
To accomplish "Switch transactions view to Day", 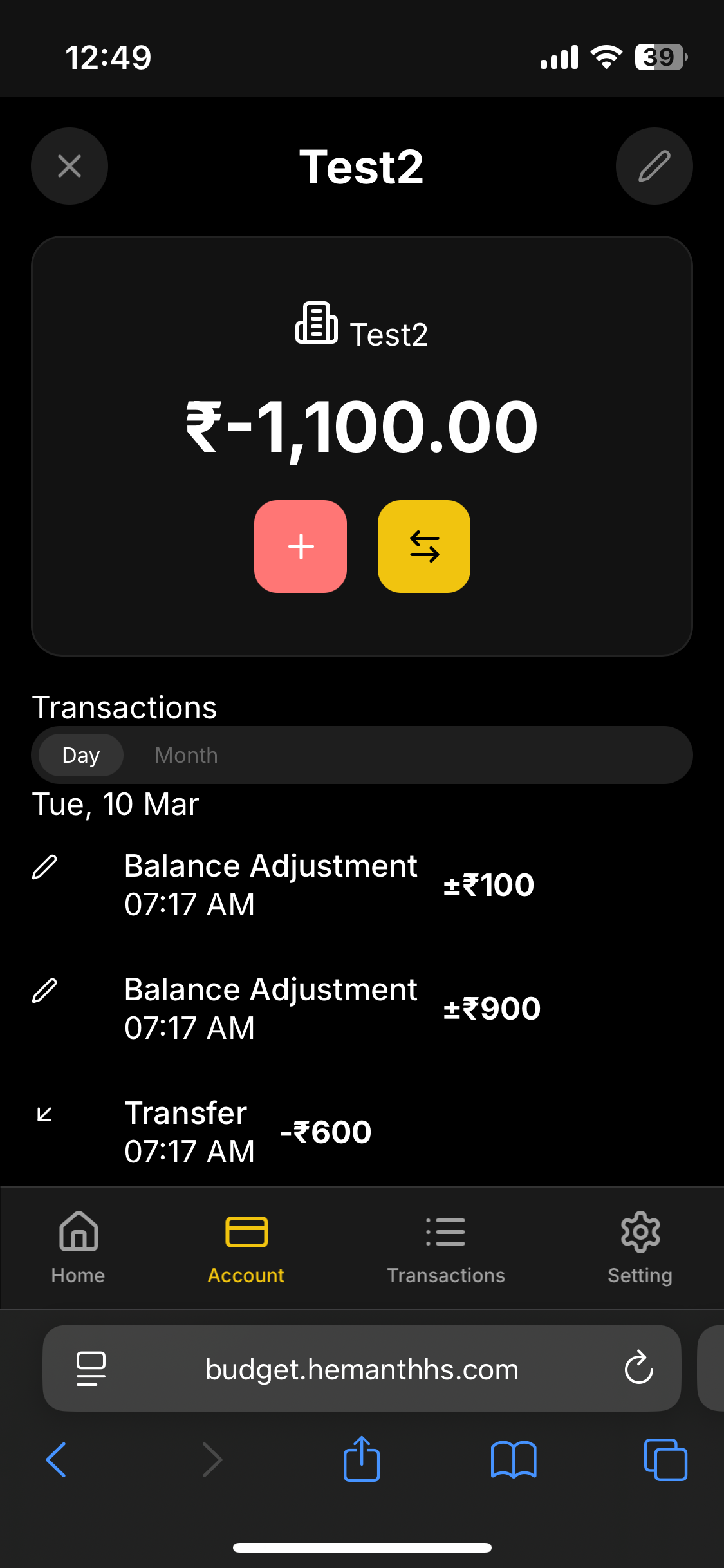I will [81, 755].
